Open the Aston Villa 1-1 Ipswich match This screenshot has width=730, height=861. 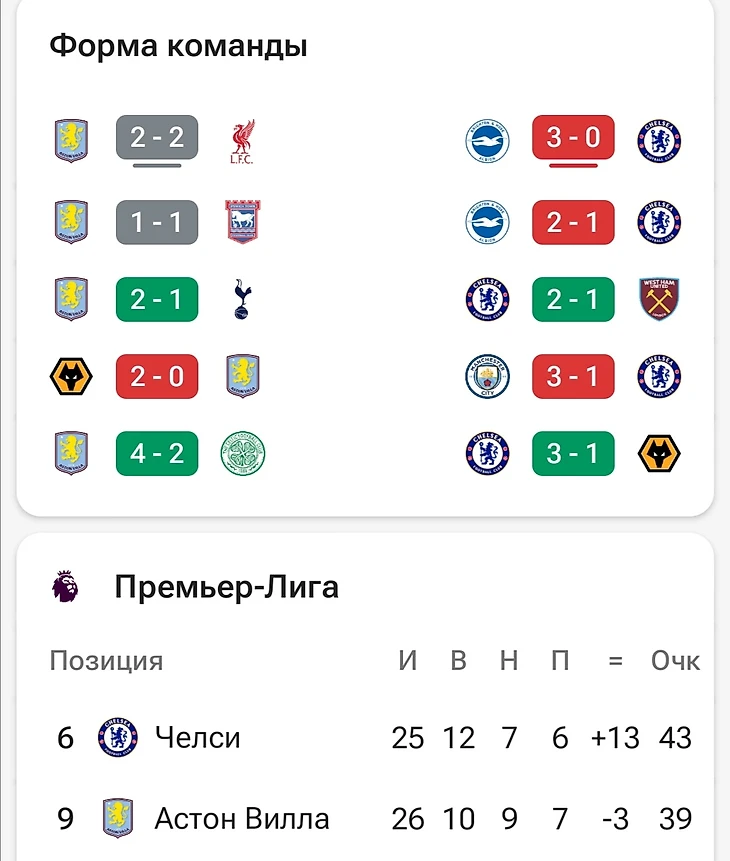point(157,222)
